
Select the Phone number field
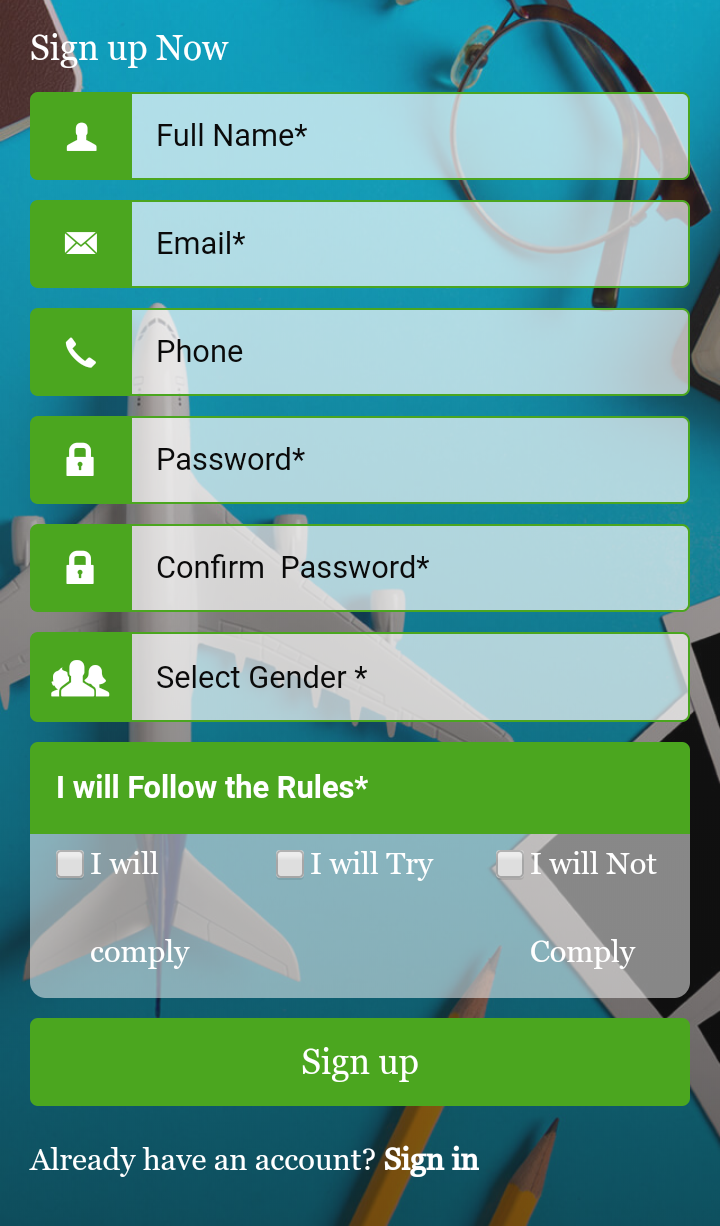point(410,352)
